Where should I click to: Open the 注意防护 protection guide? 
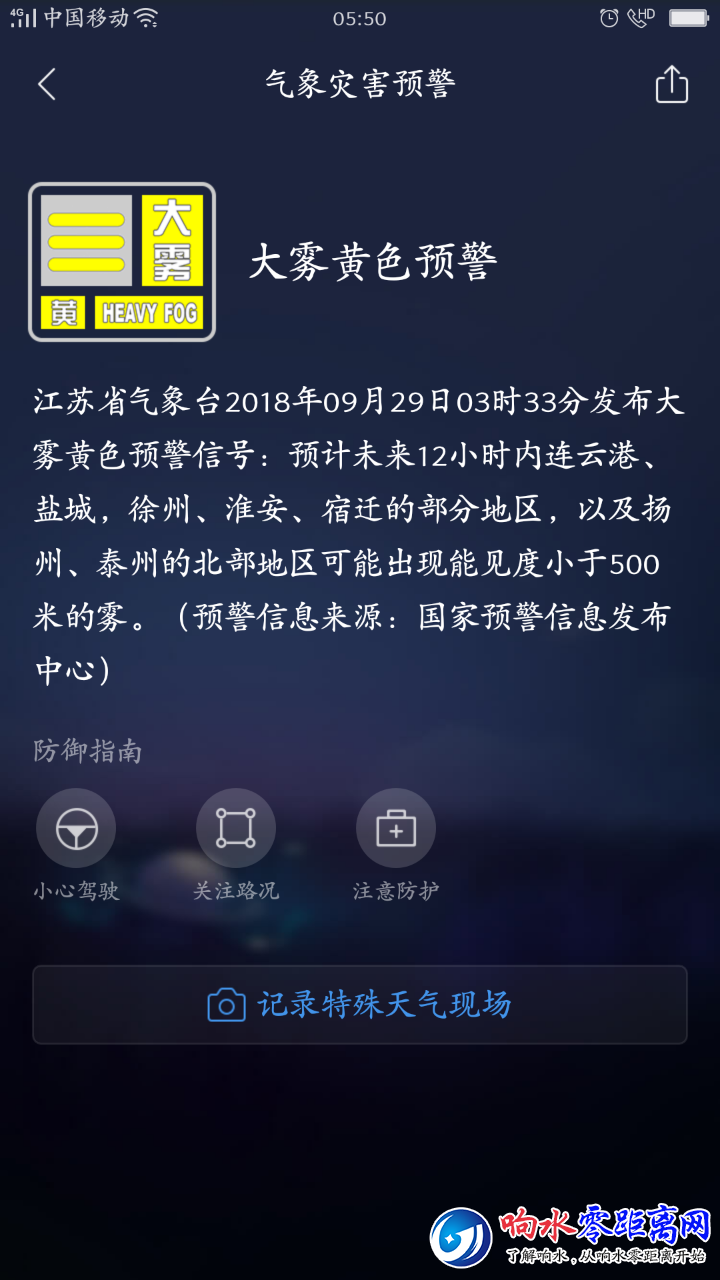(396, 829)
